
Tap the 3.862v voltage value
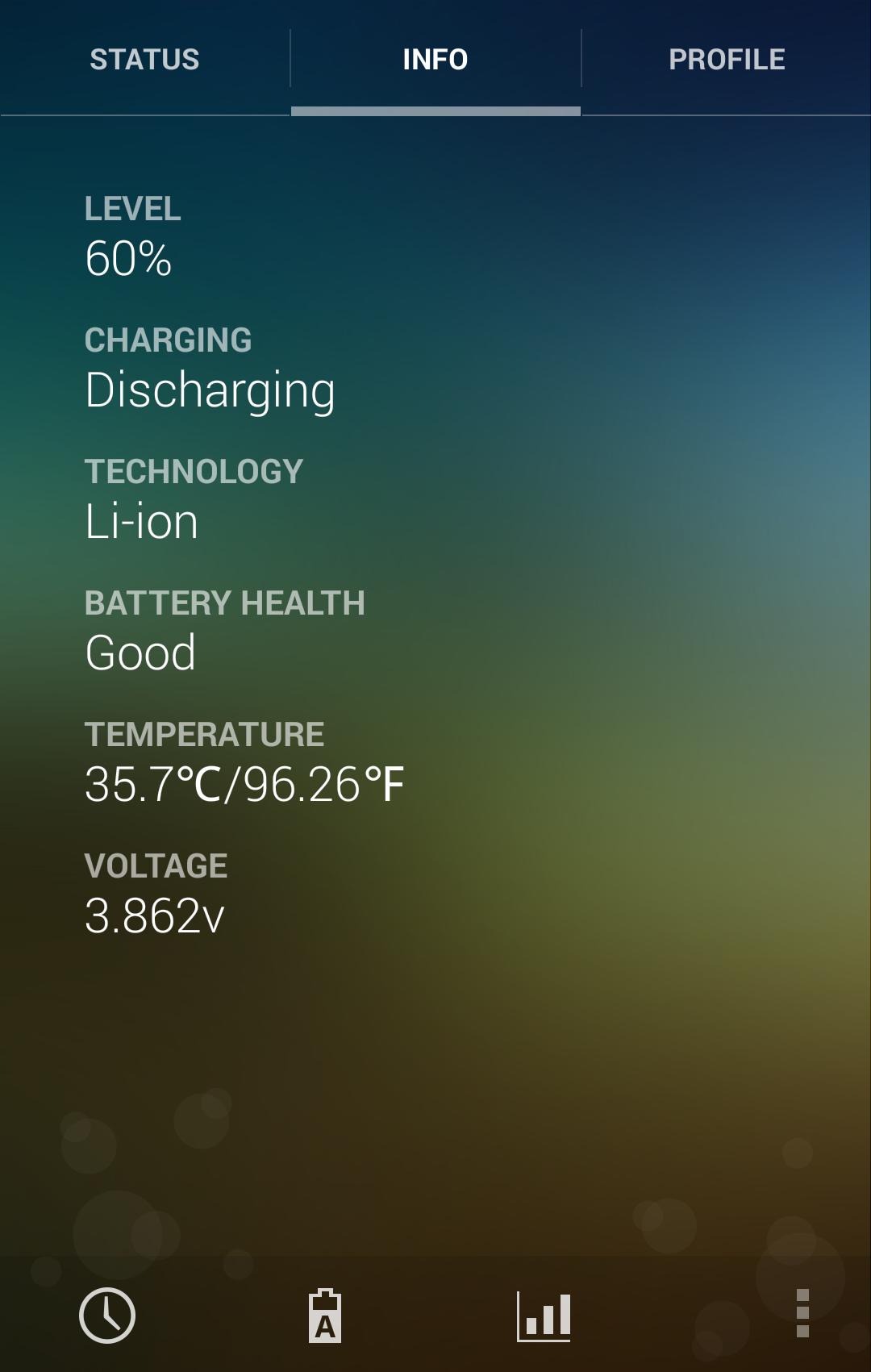153,914
